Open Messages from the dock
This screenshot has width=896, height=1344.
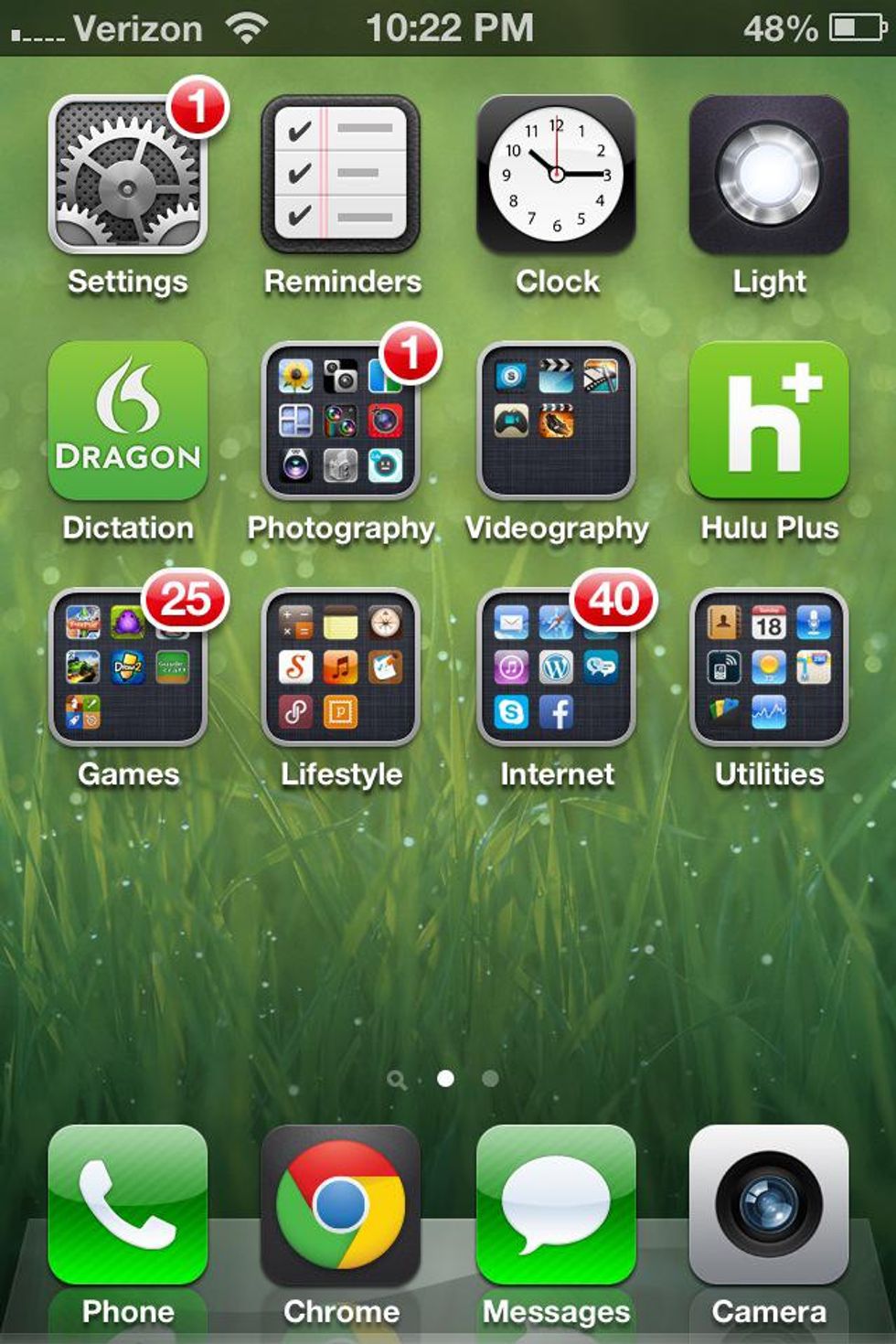coord(556,1205)
